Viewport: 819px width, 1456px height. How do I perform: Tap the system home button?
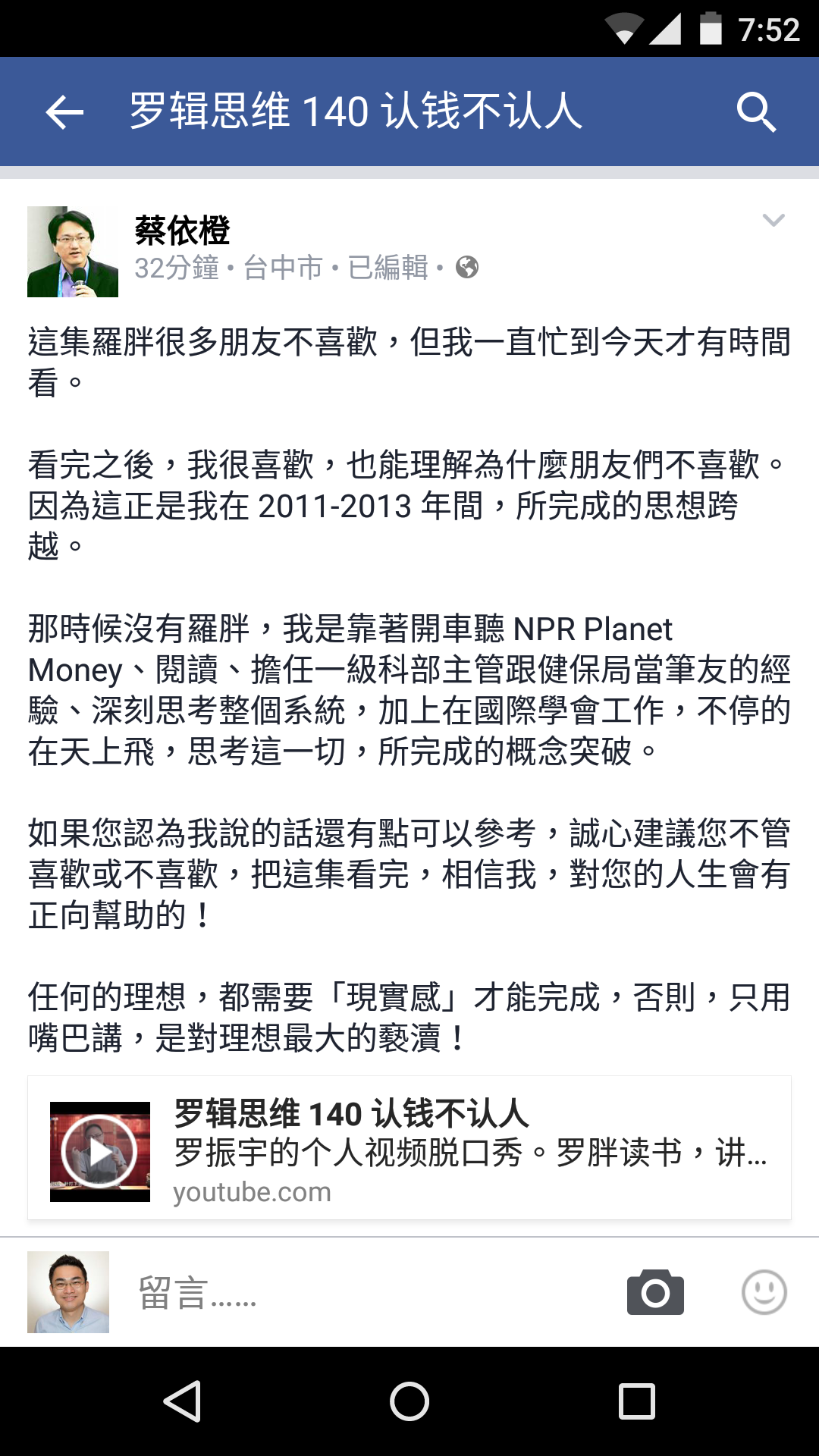click(x=409, y=1401)
